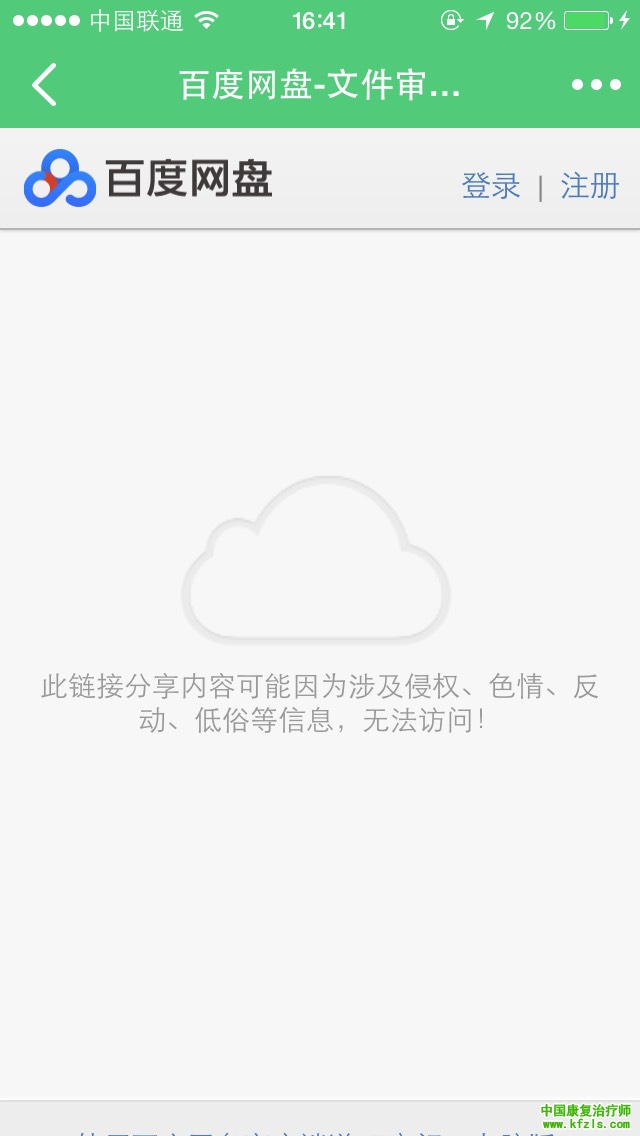Image resolution: width=640 pixels, height=1136 pixels.
Task: Open the 注册 sign-up link
Action: coord(590,186)
